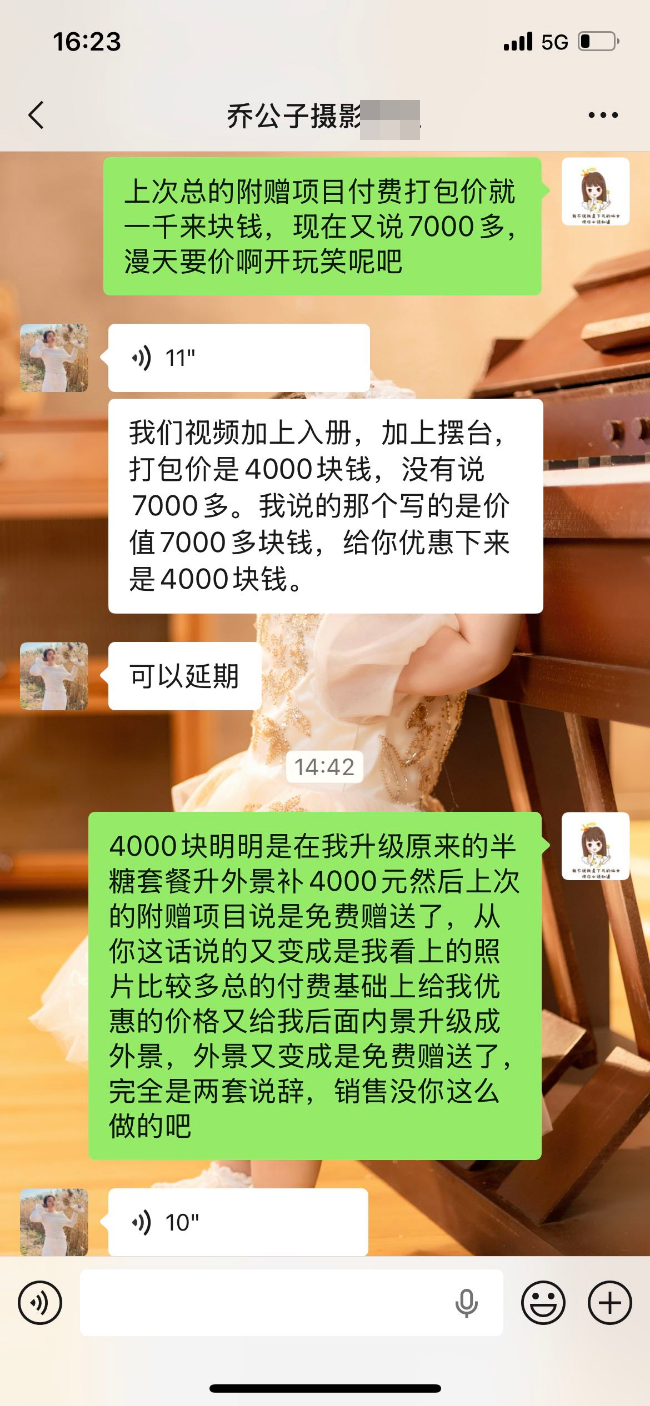Play the 11-second voice message

click(238, 358)
